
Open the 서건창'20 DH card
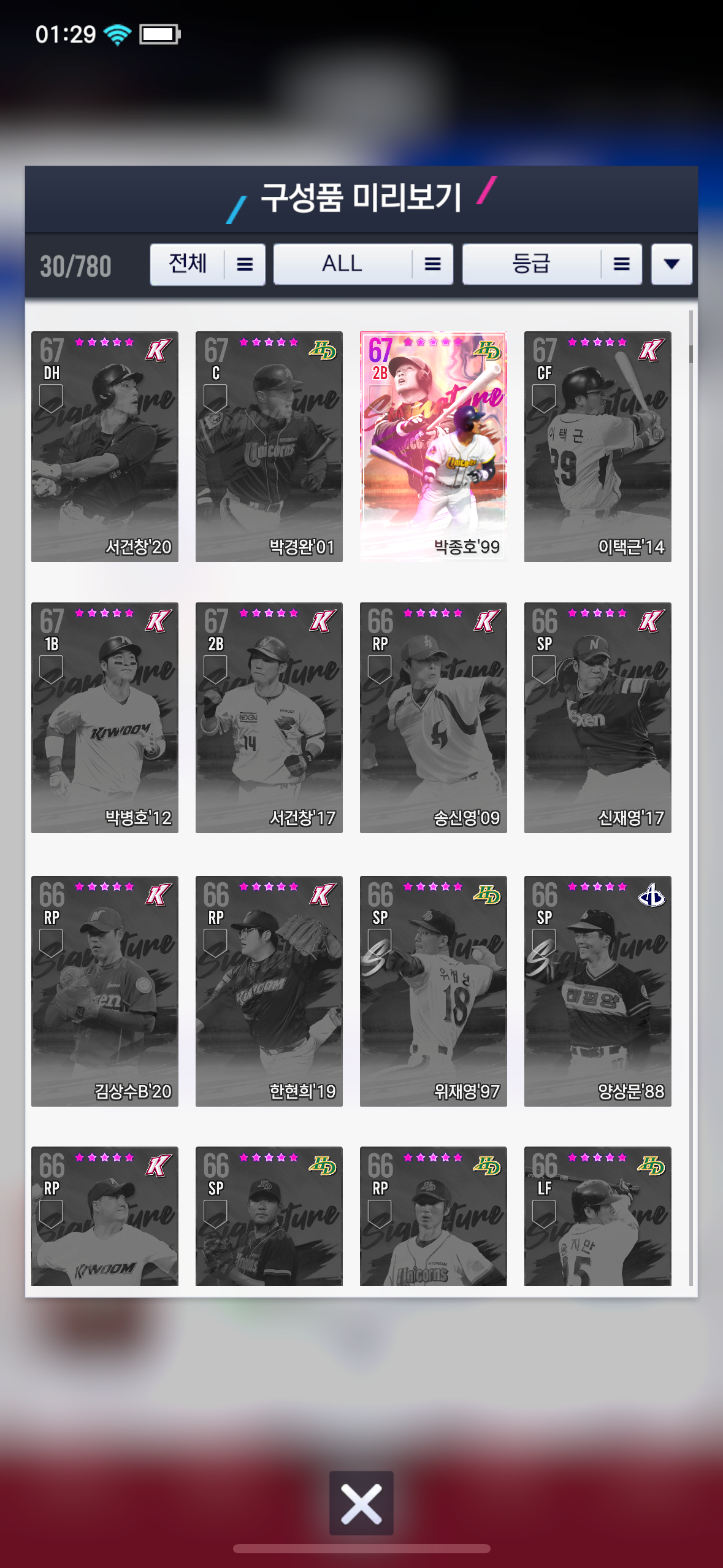pyautogui.click(x=105, y=446)
